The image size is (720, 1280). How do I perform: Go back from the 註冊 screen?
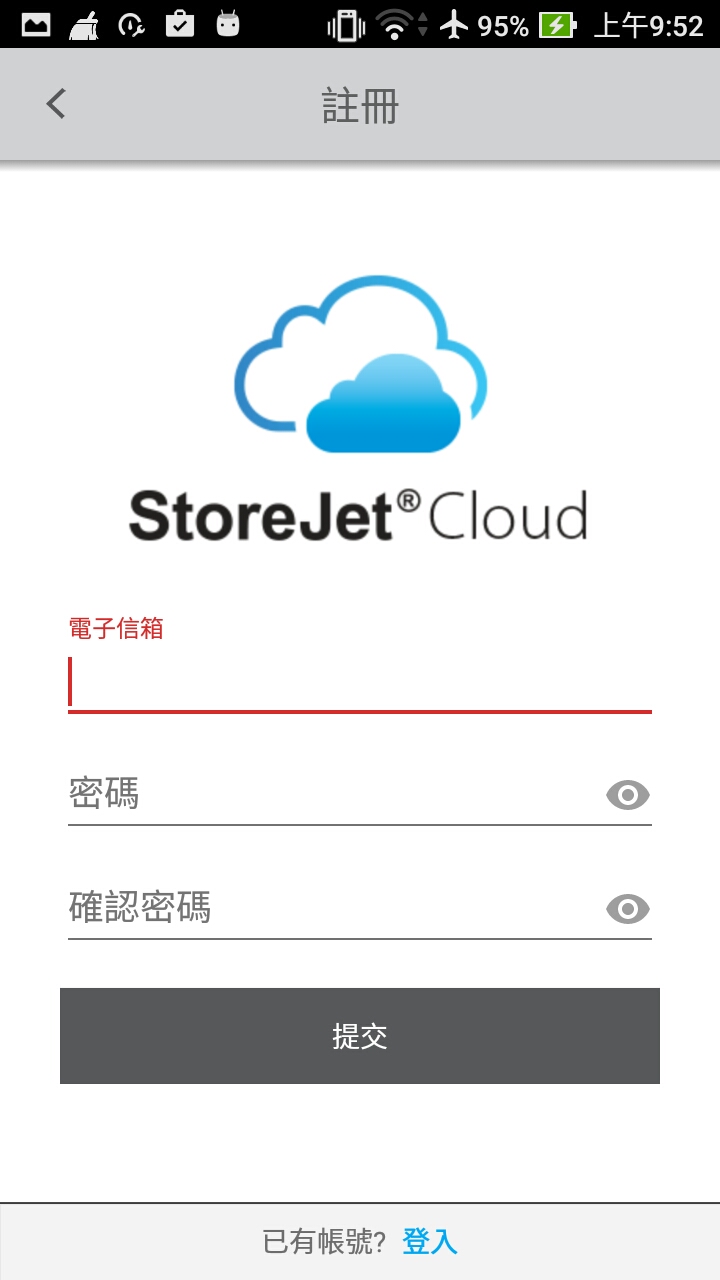pos(56,103)
